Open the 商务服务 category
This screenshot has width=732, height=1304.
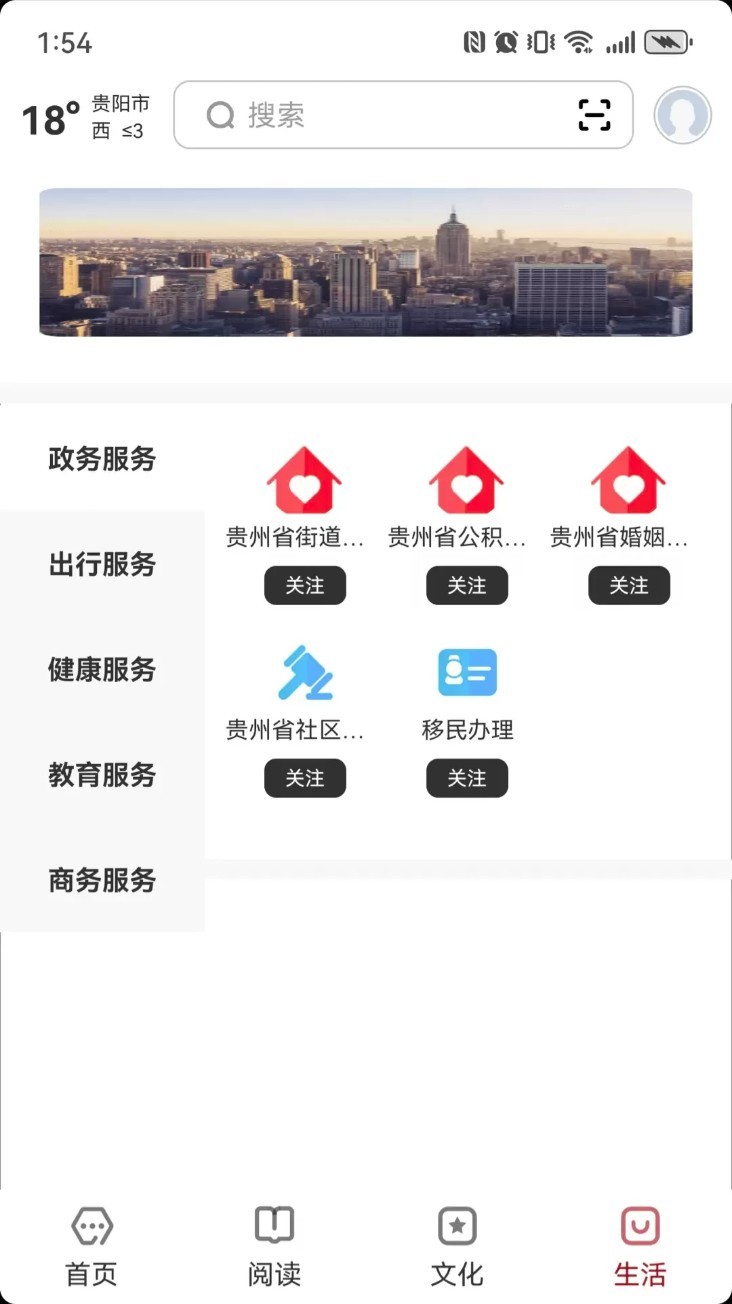pyautogui.click(x=101, y=881)
